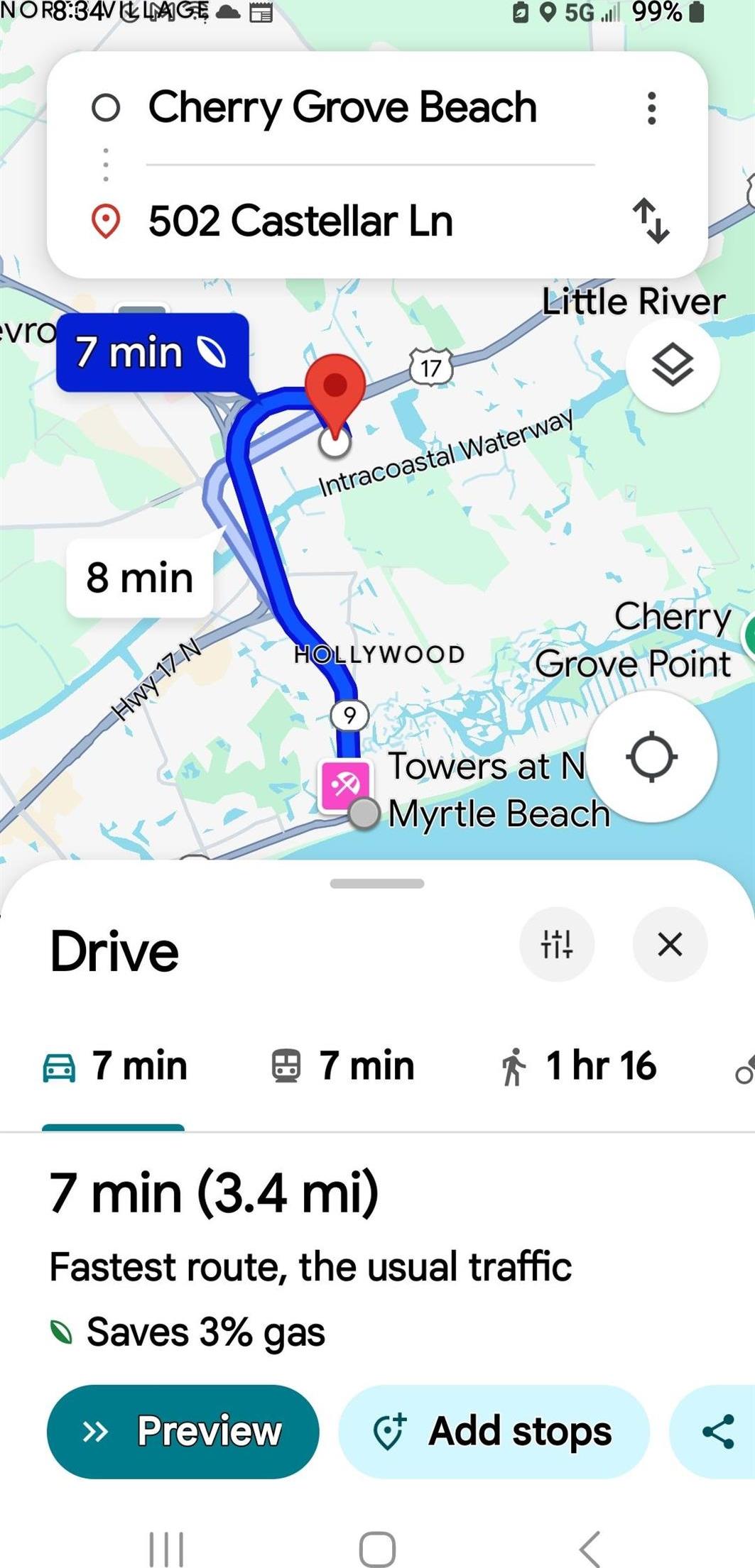Switch to the driving 7 min tab
Screen dimensions: 755x1568
pyautogui.click(x=115, y=1066)
